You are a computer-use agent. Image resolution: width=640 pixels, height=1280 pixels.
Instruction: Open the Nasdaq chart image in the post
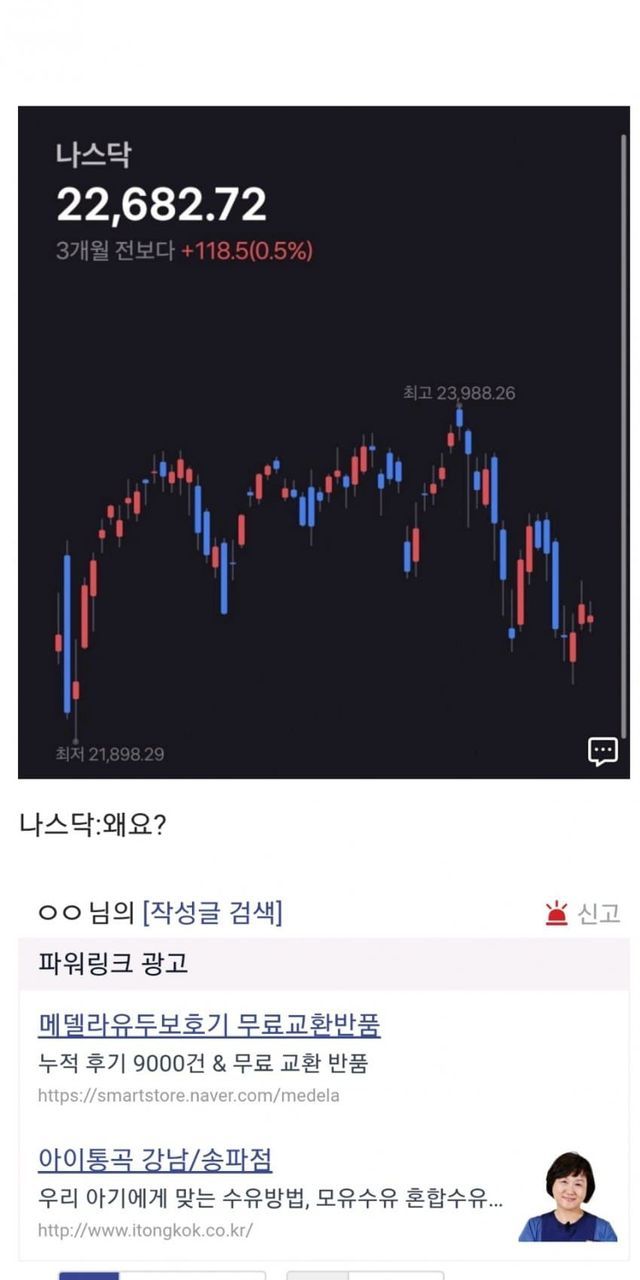point(323,442)
